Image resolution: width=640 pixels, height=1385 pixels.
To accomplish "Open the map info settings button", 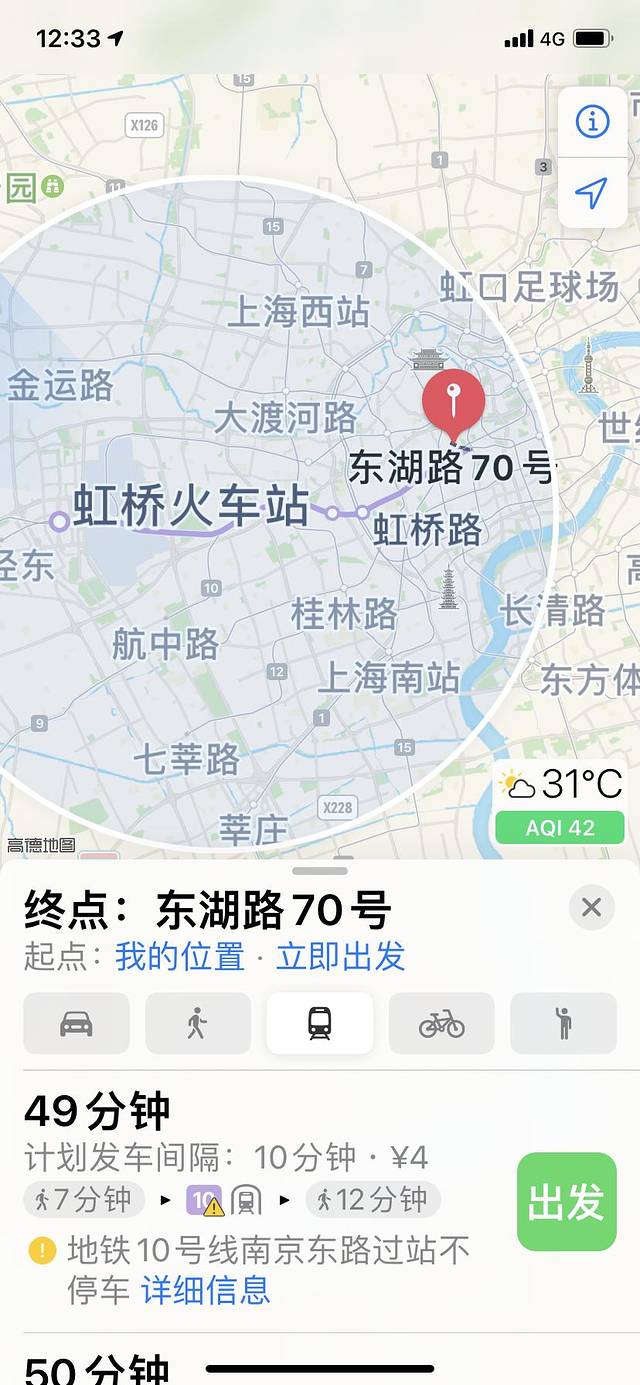I will point(592,122).
